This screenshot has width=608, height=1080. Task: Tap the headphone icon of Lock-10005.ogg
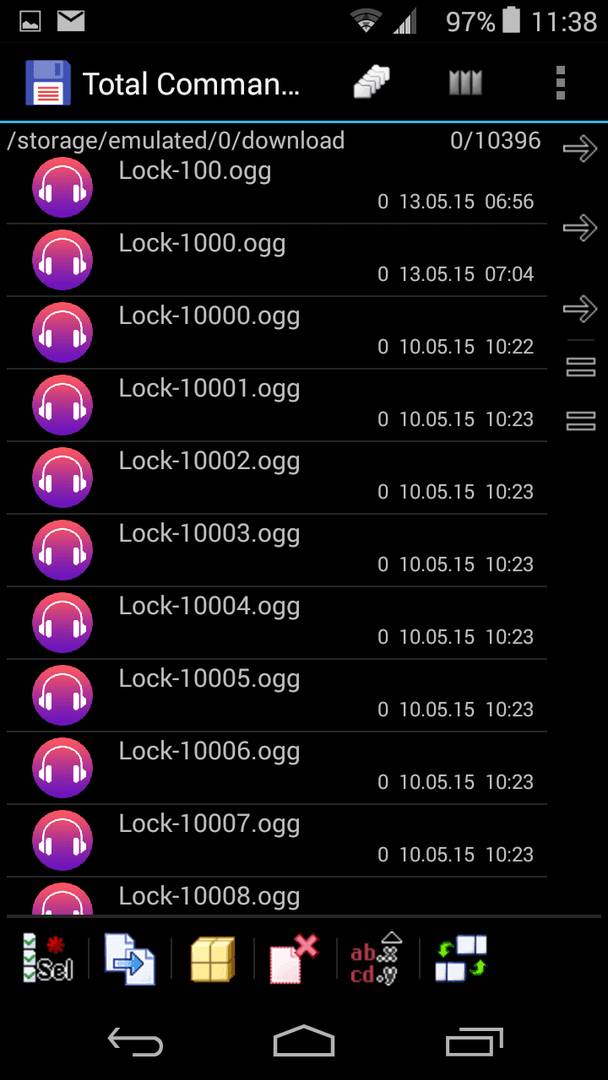tap(63, 696)
